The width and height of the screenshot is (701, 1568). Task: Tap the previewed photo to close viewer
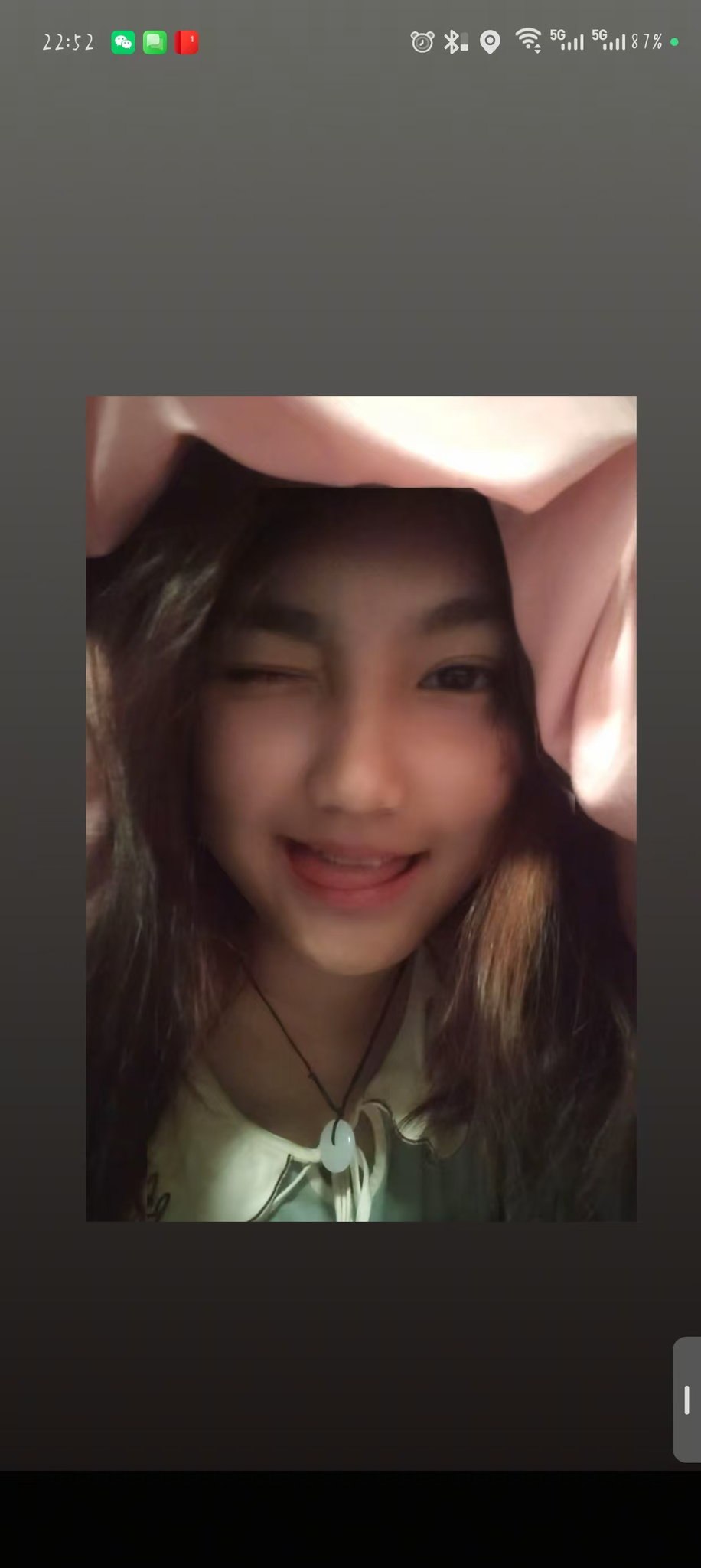[x=361, y=808]
